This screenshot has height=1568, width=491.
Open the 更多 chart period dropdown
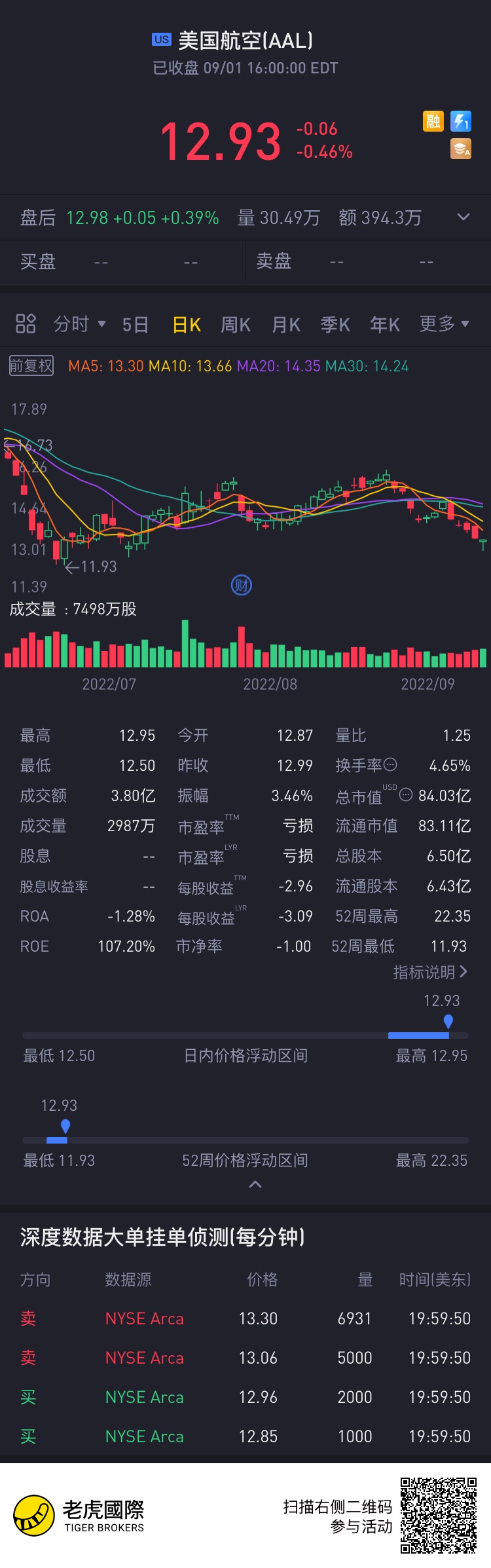coord(445,324)
